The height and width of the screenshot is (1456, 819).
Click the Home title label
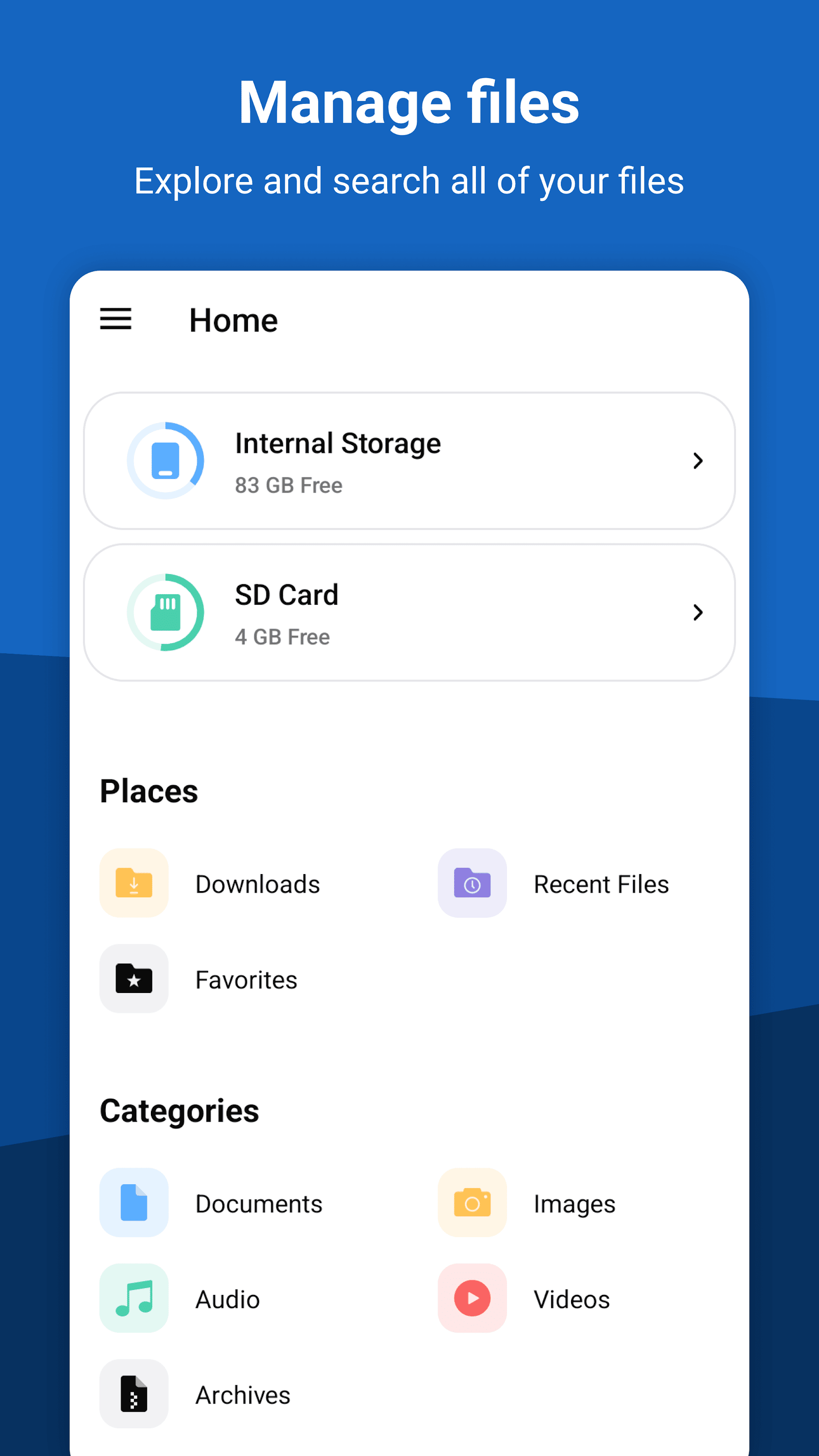pyautogui.click(x=233, y=319)
